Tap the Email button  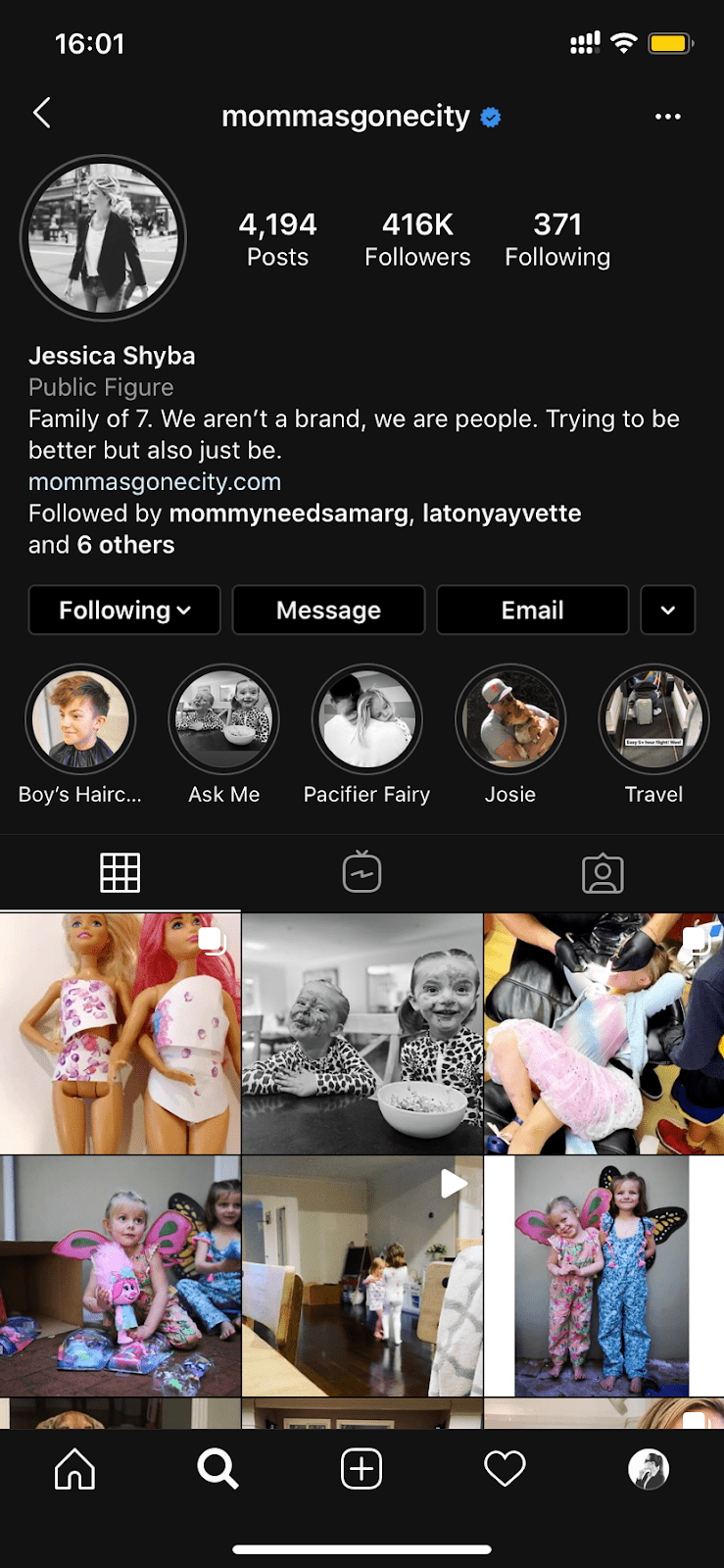click(532, 610)
